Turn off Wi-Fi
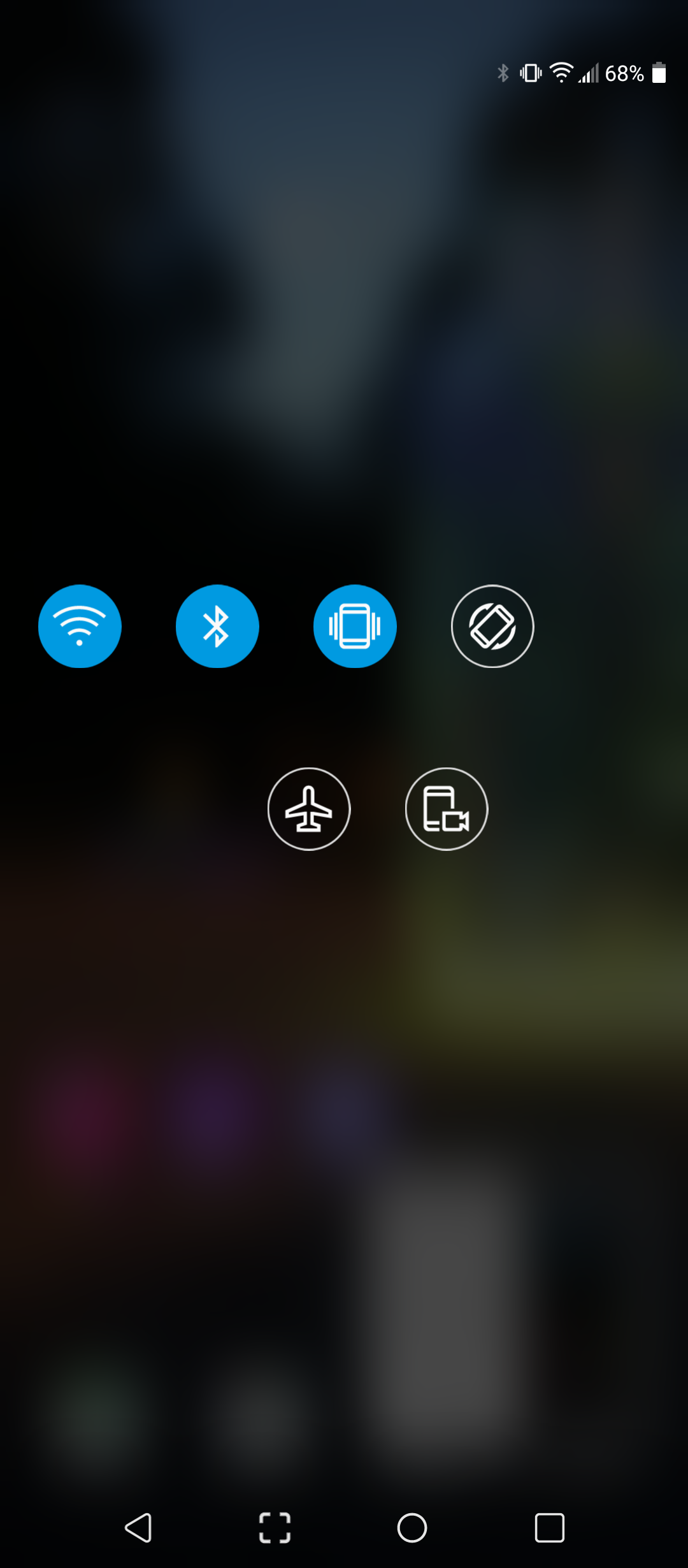 (80, 626)
